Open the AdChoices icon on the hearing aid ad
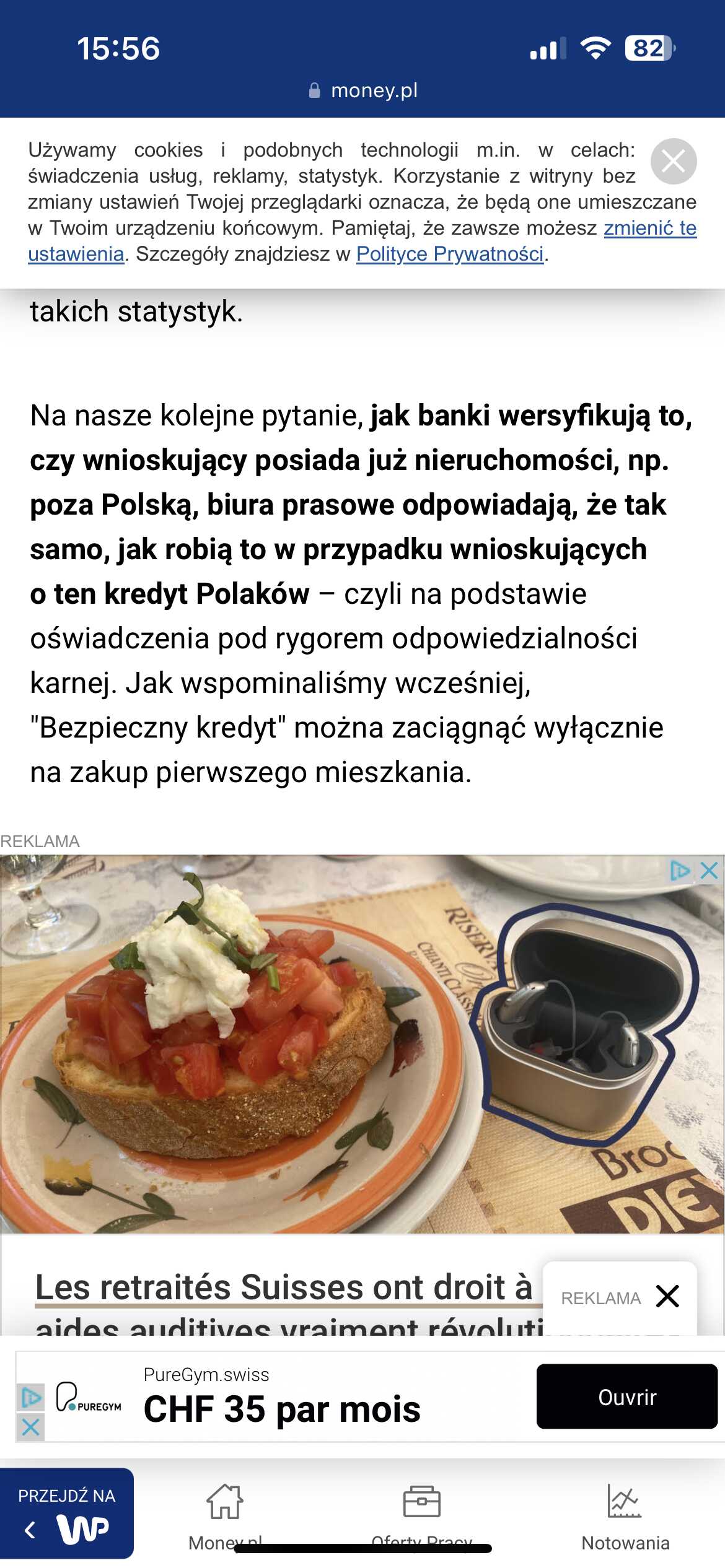The height and width of the screenshot is (1568, 725). pos(681,871)
